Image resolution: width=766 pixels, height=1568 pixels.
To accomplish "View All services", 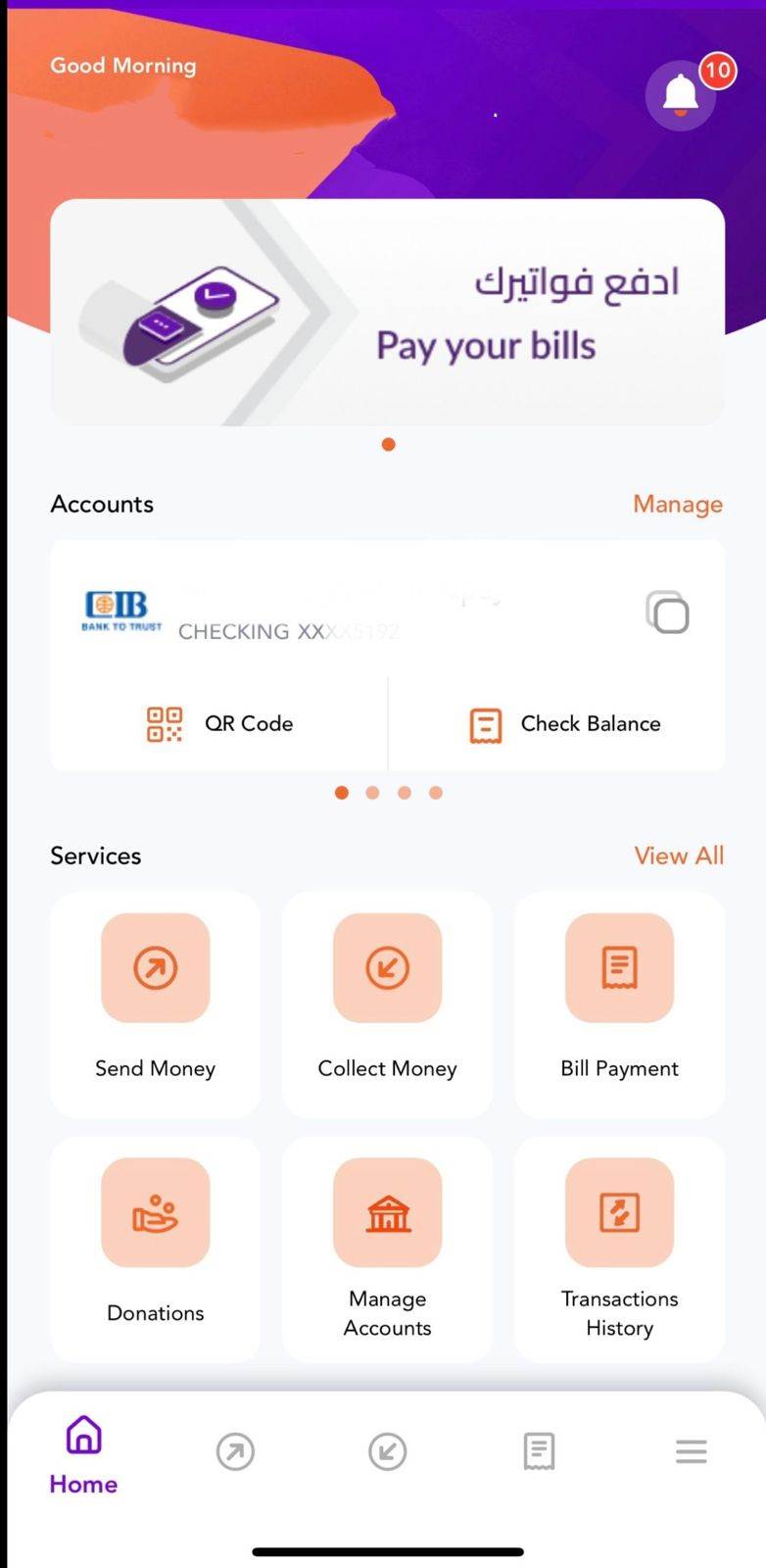I will 679,856.
